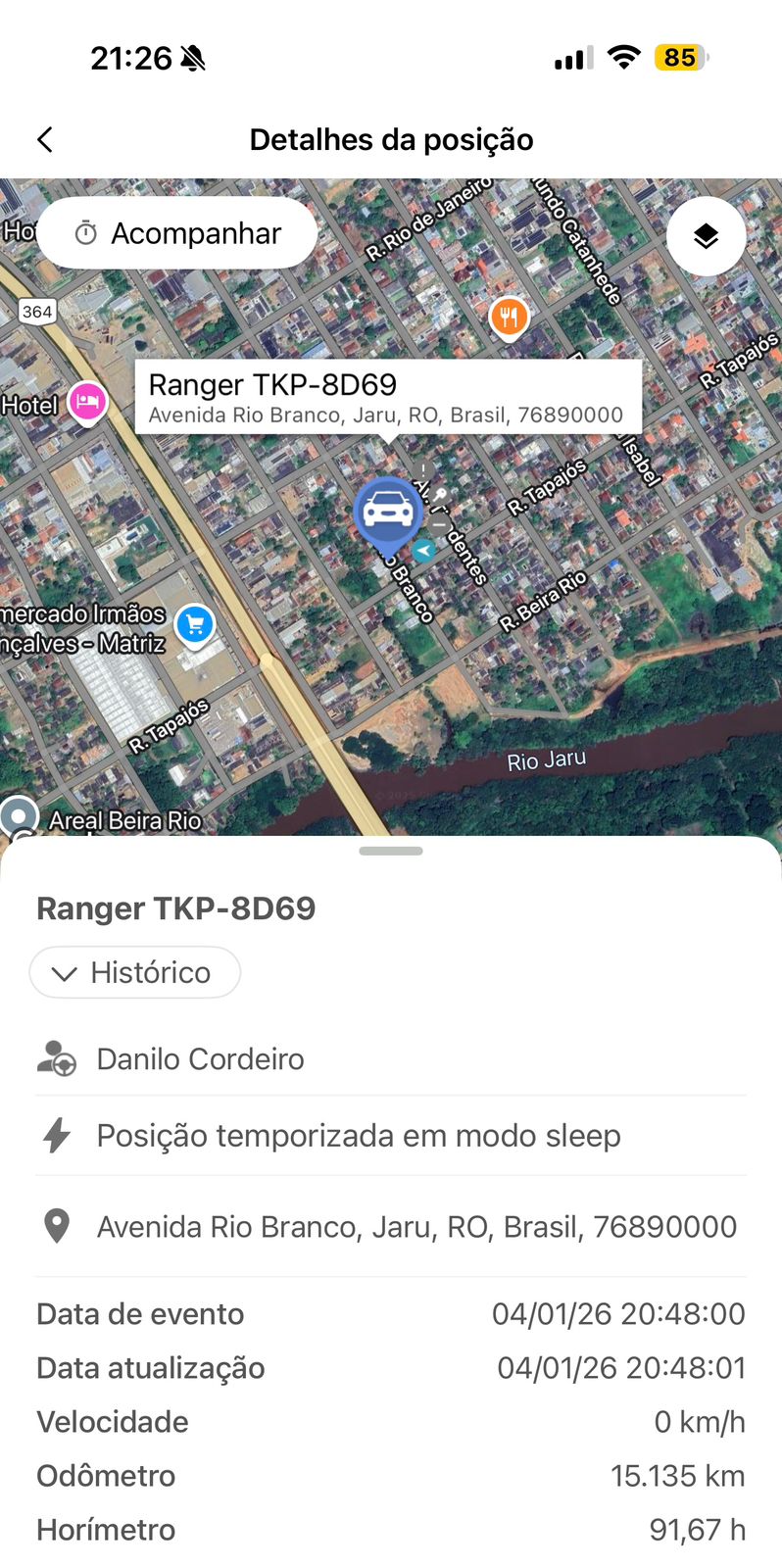Pull the drag handle to expand the details sheet
782x1568 pixels.
[x=390, y=851]
